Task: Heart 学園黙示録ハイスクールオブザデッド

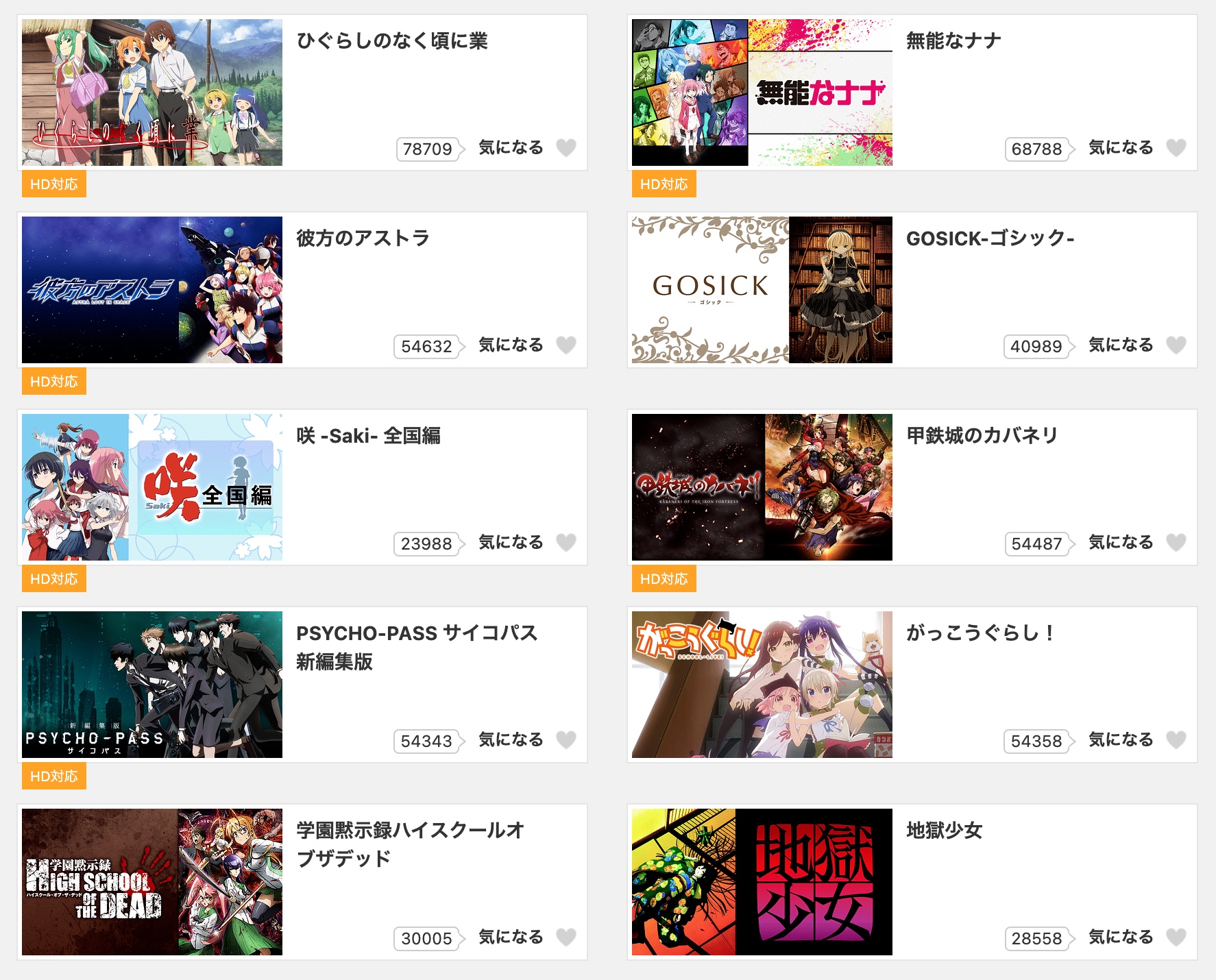Action: pos(566,938)
